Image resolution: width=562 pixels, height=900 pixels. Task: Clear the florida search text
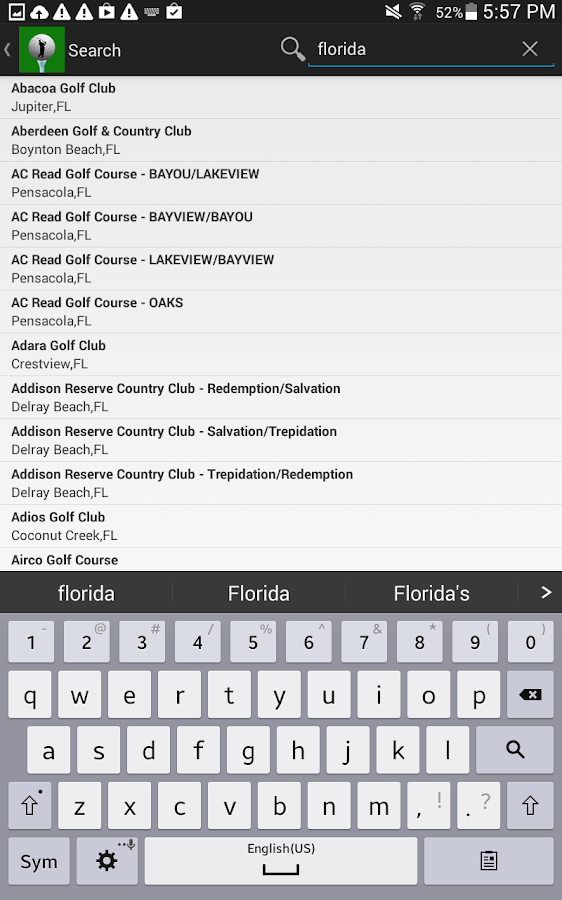click(x=530, y=49)
